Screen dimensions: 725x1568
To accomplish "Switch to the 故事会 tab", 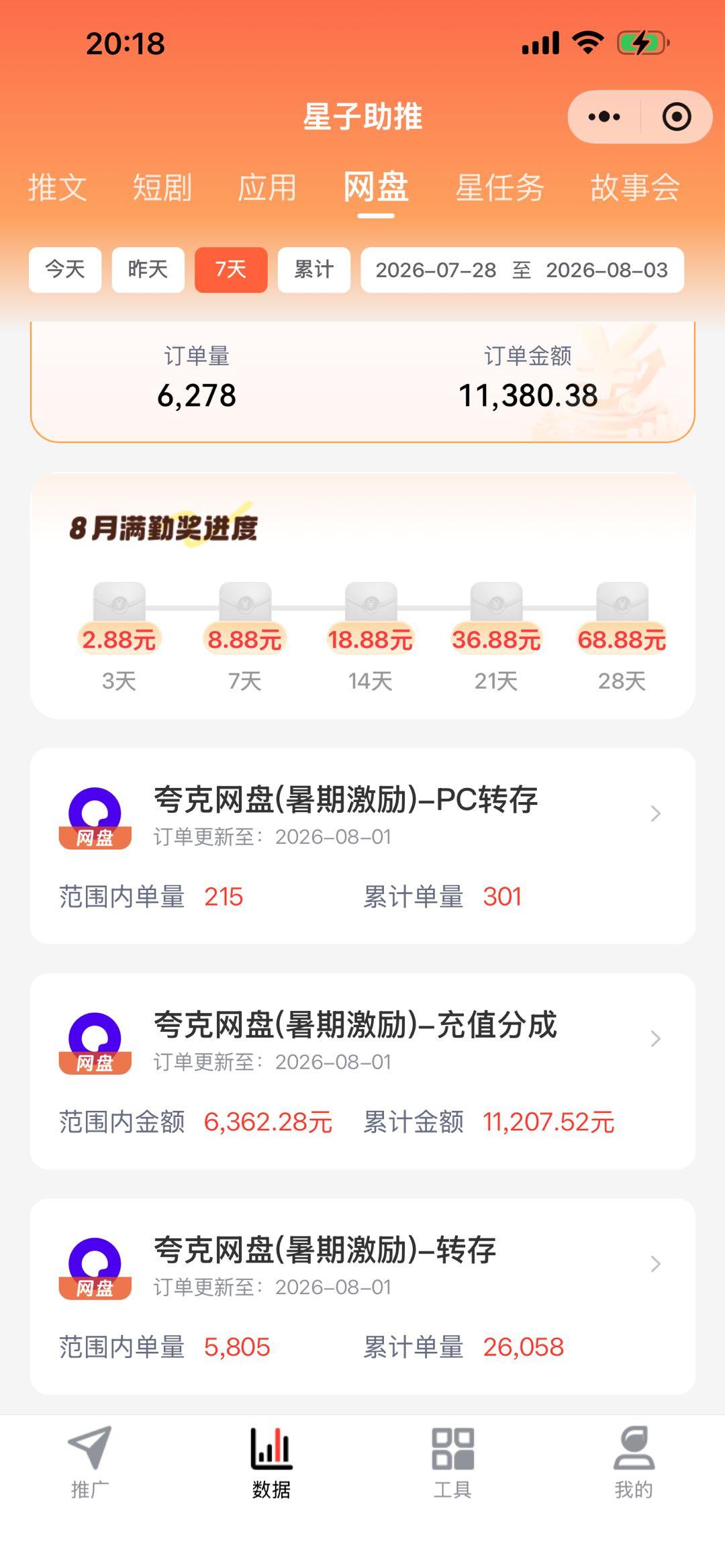I will coord(635,187).
